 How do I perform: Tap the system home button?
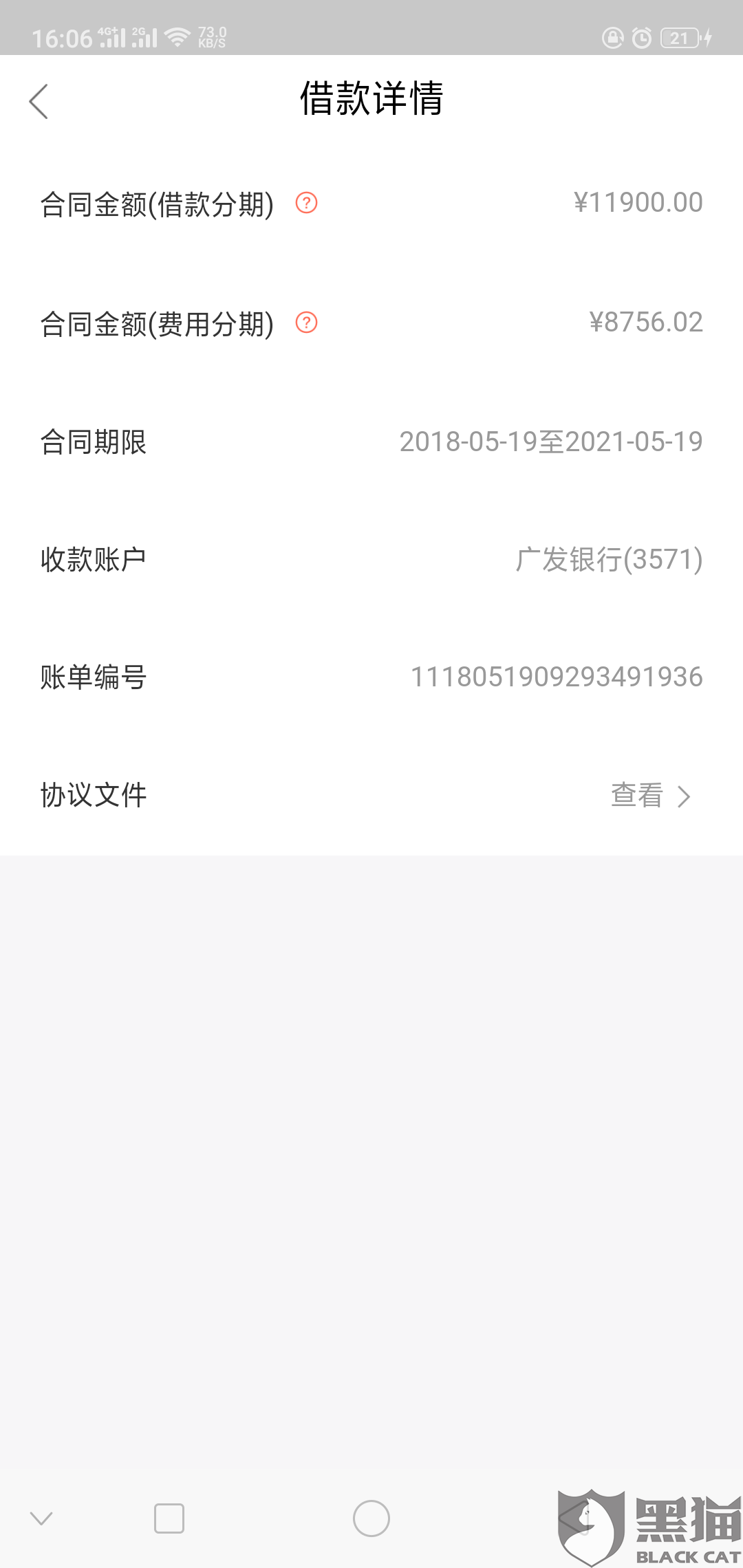(371, 1518)
